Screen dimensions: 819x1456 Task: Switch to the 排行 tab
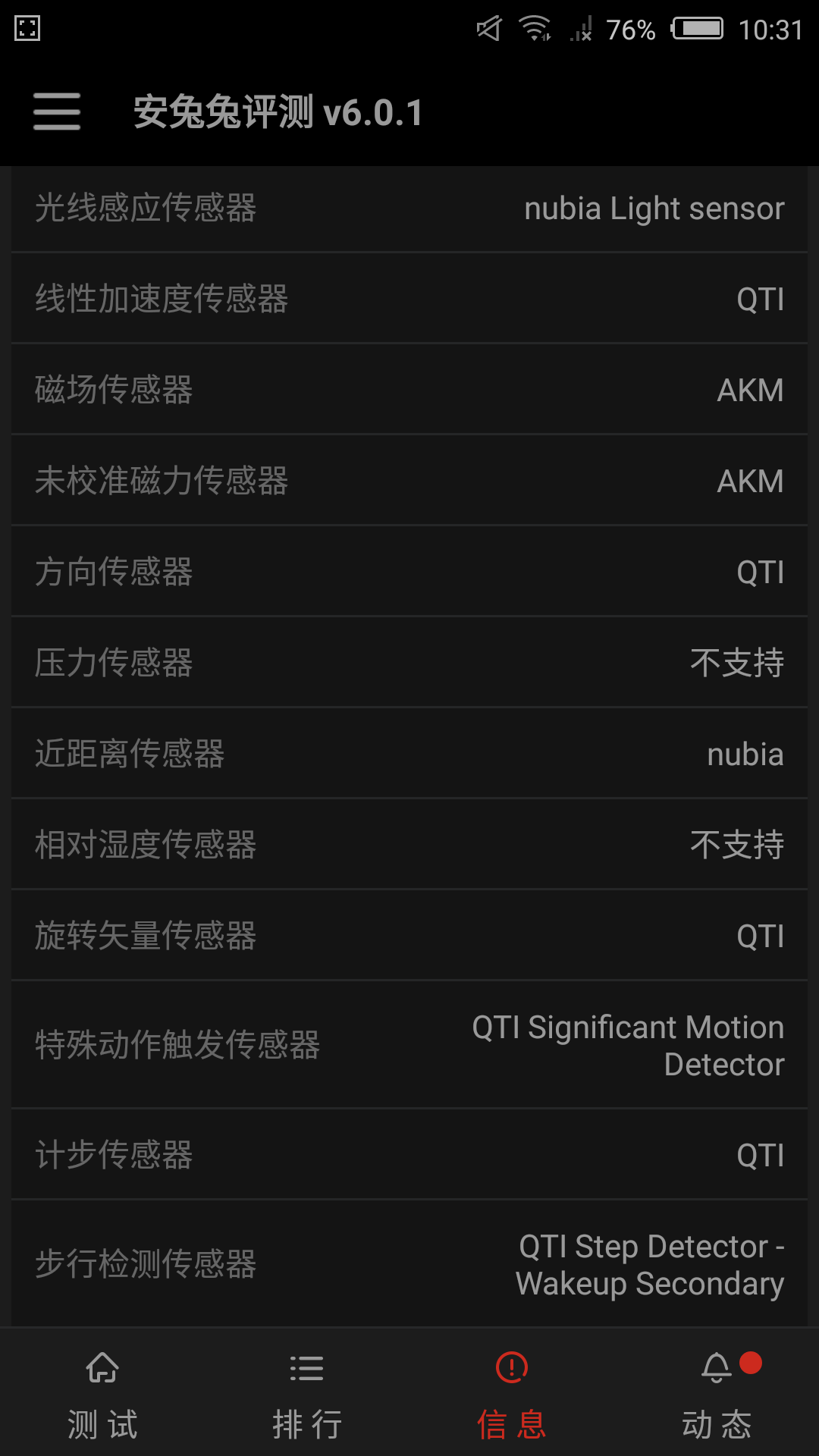(307, 1395)
